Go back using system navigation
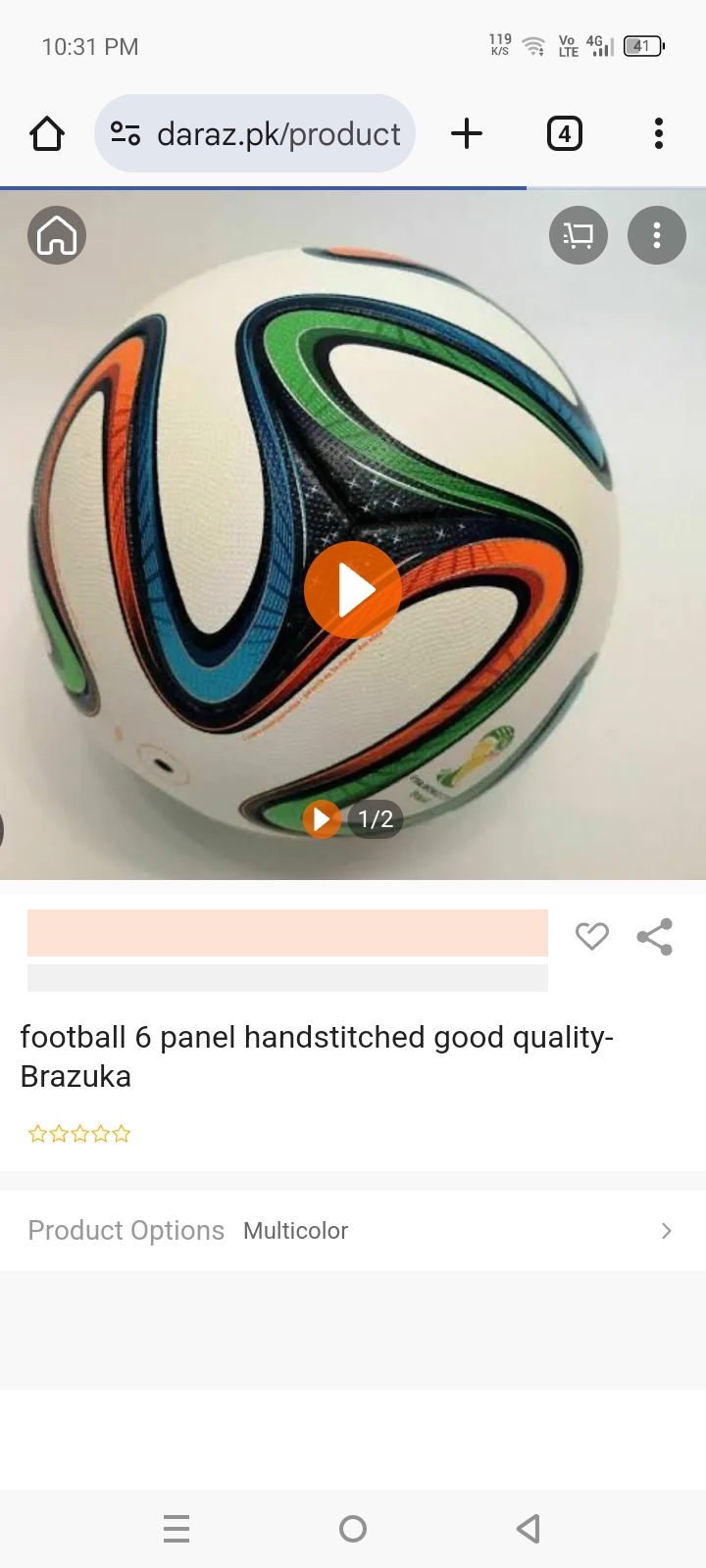 pyautogui.click(x=529, y=1528)
